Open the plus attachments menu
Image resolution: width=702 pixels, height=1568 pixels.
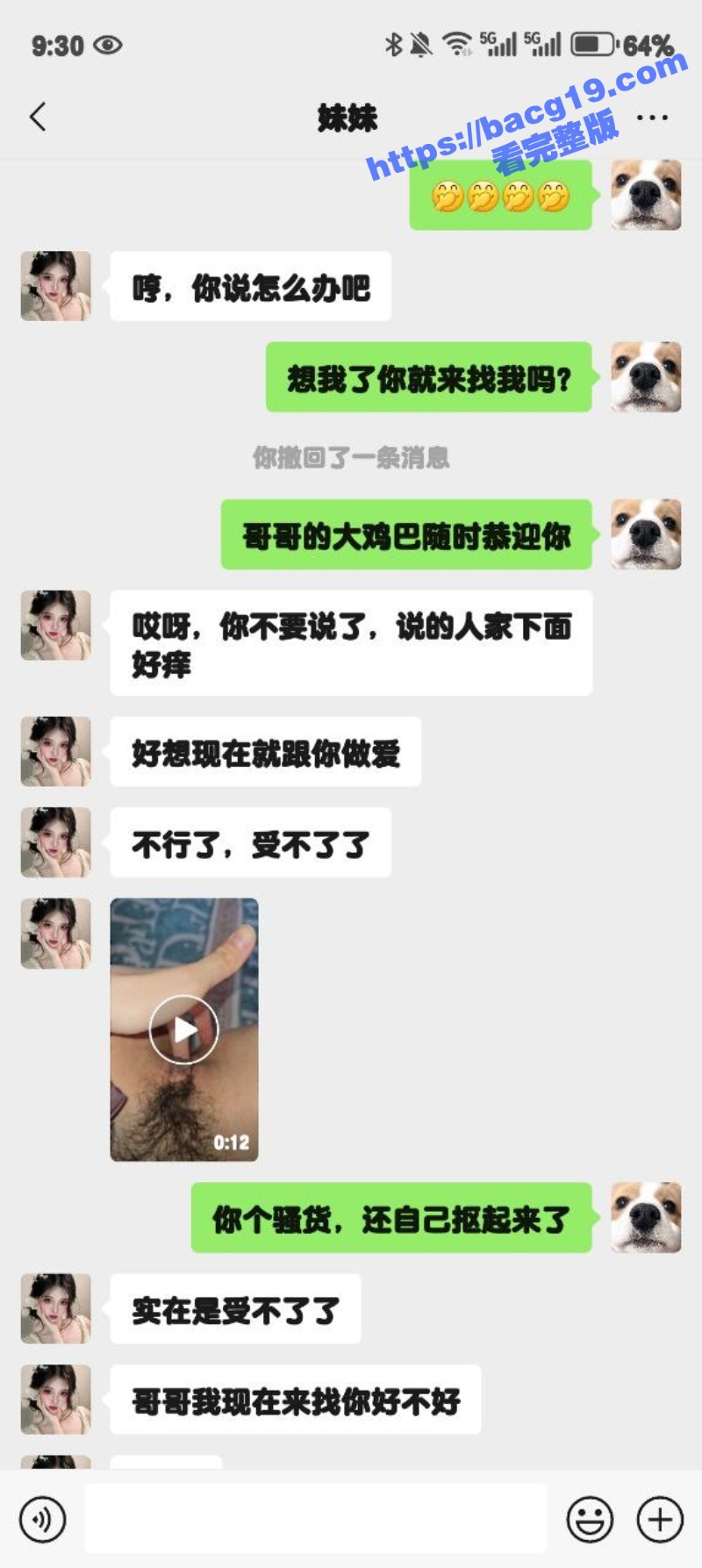[x=660, y=1519]
